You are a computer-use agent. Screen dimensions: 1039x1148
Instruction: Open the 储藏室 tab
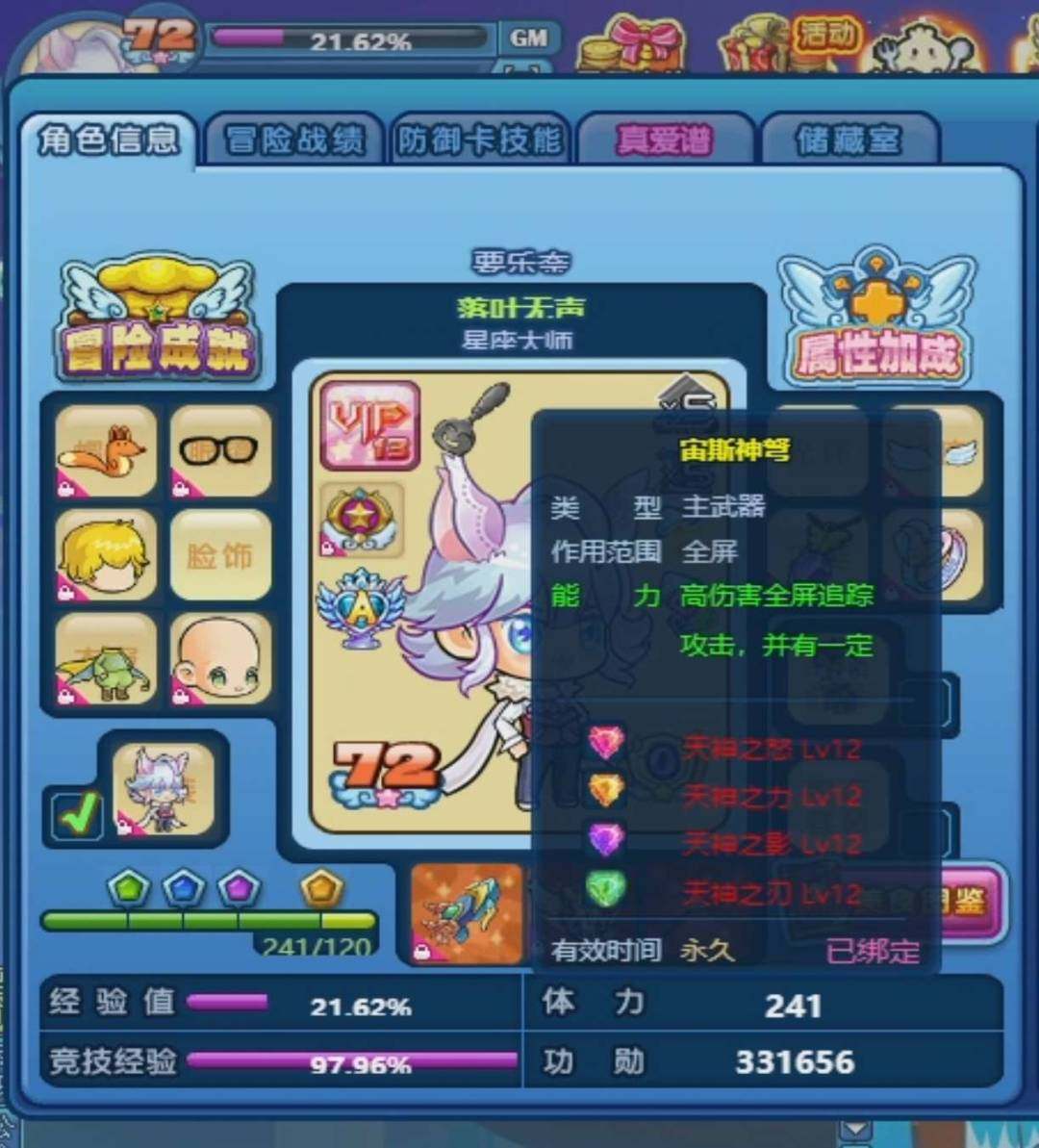tap(847, 140)
